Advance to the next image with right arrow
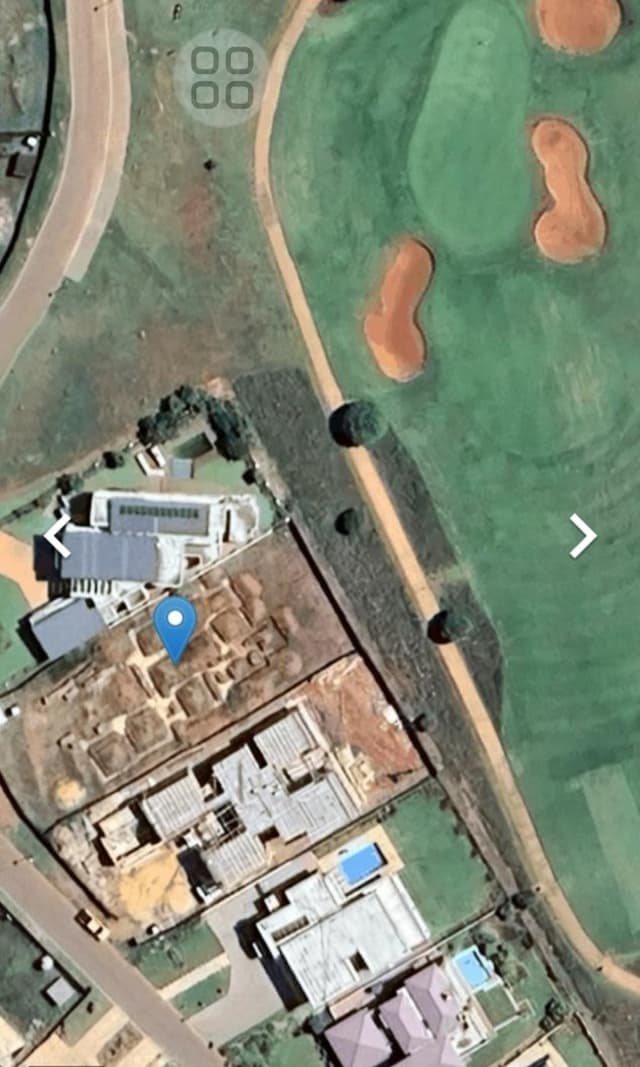This screenshot has height=1067, width=640. point(583,536)
